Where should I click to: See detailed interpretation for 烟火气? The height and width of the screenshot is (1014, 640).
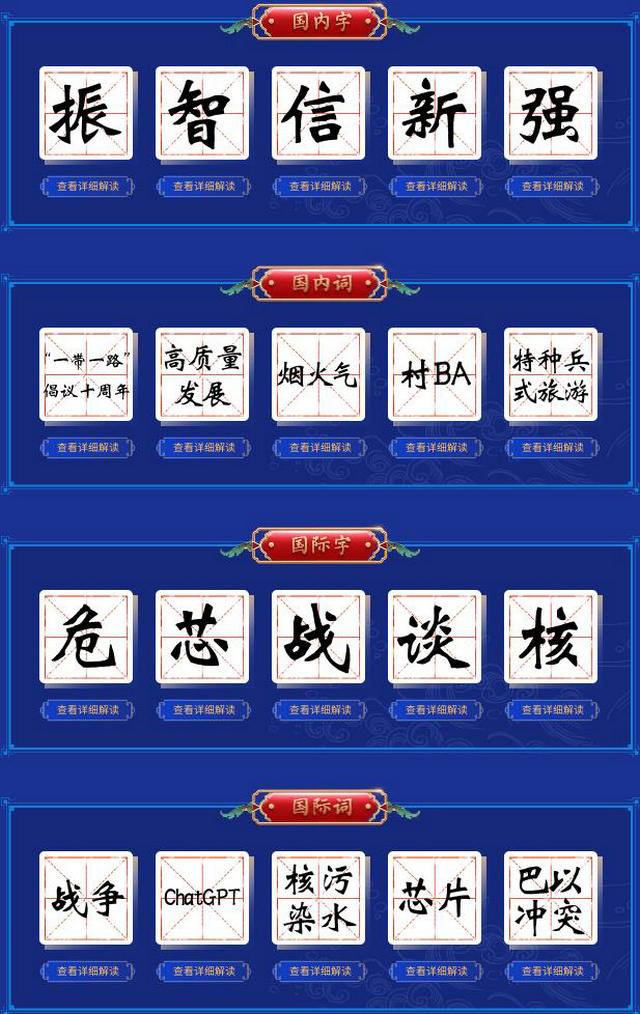pos(320,448)
